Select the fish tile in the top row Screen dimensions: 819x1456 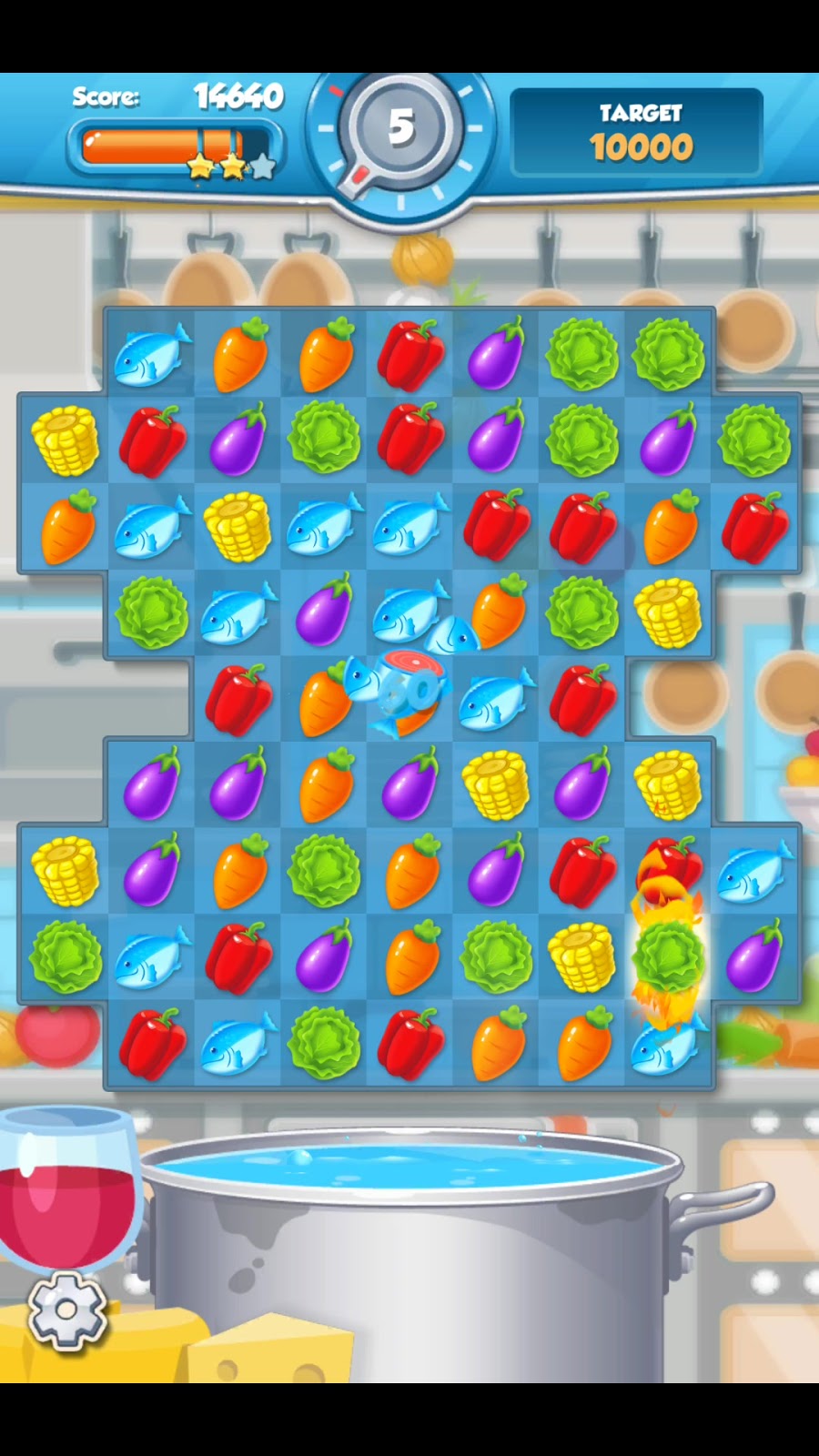pos(151,355)
